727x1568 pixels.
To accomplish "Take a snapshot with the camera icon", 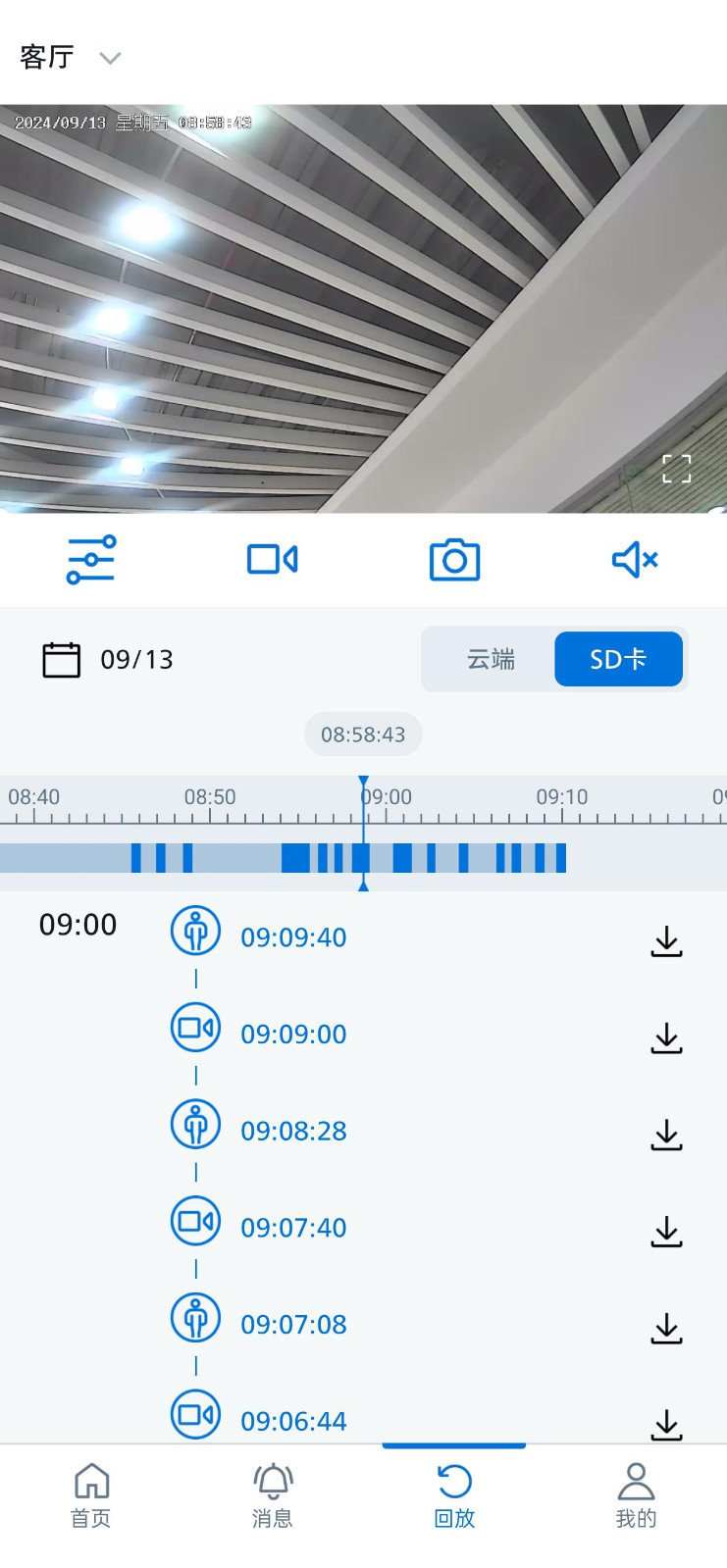I will pos(454,560).
